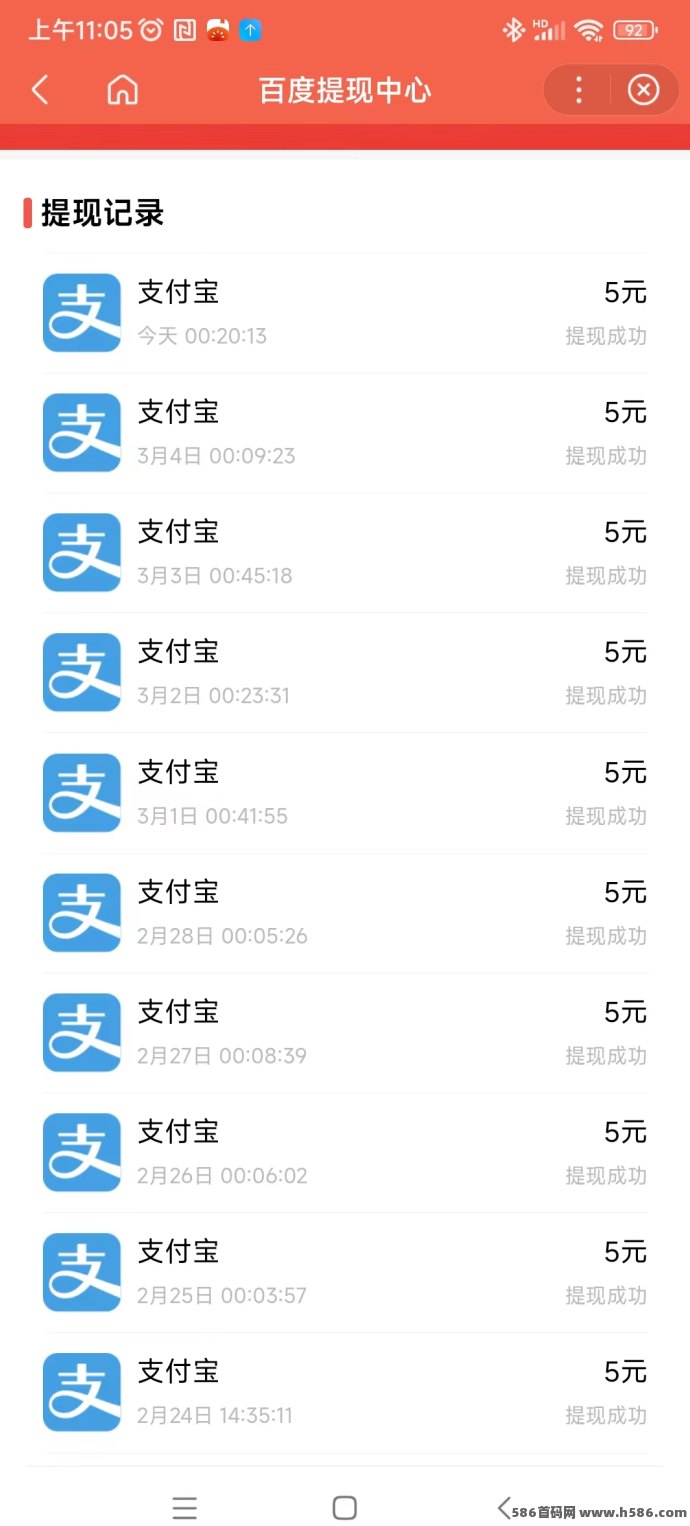The width and height of the screenshot is (690, 1526).
Task: Open the system recent apps menu
Action: (184, 1508)
